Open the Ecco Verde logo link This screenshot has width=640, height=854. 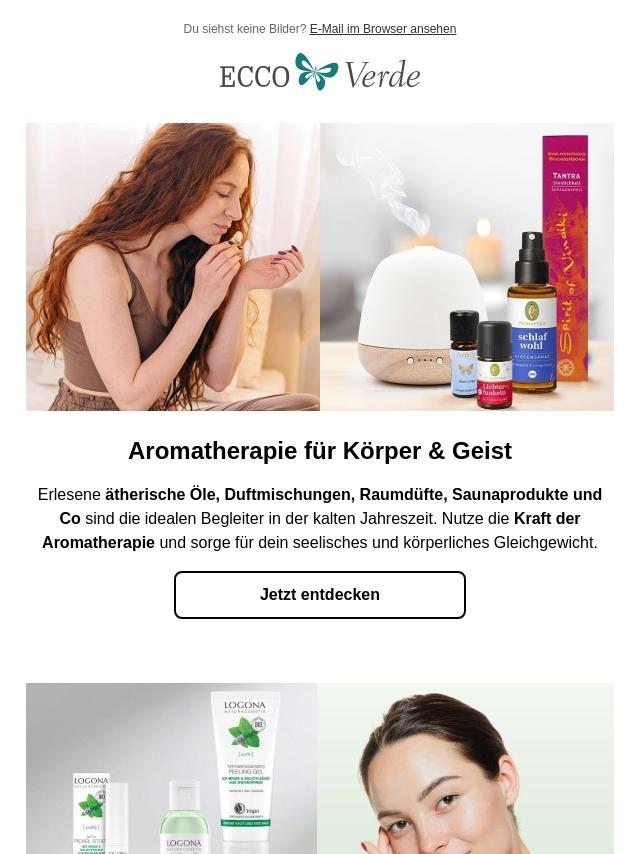(x=320, y=73)
